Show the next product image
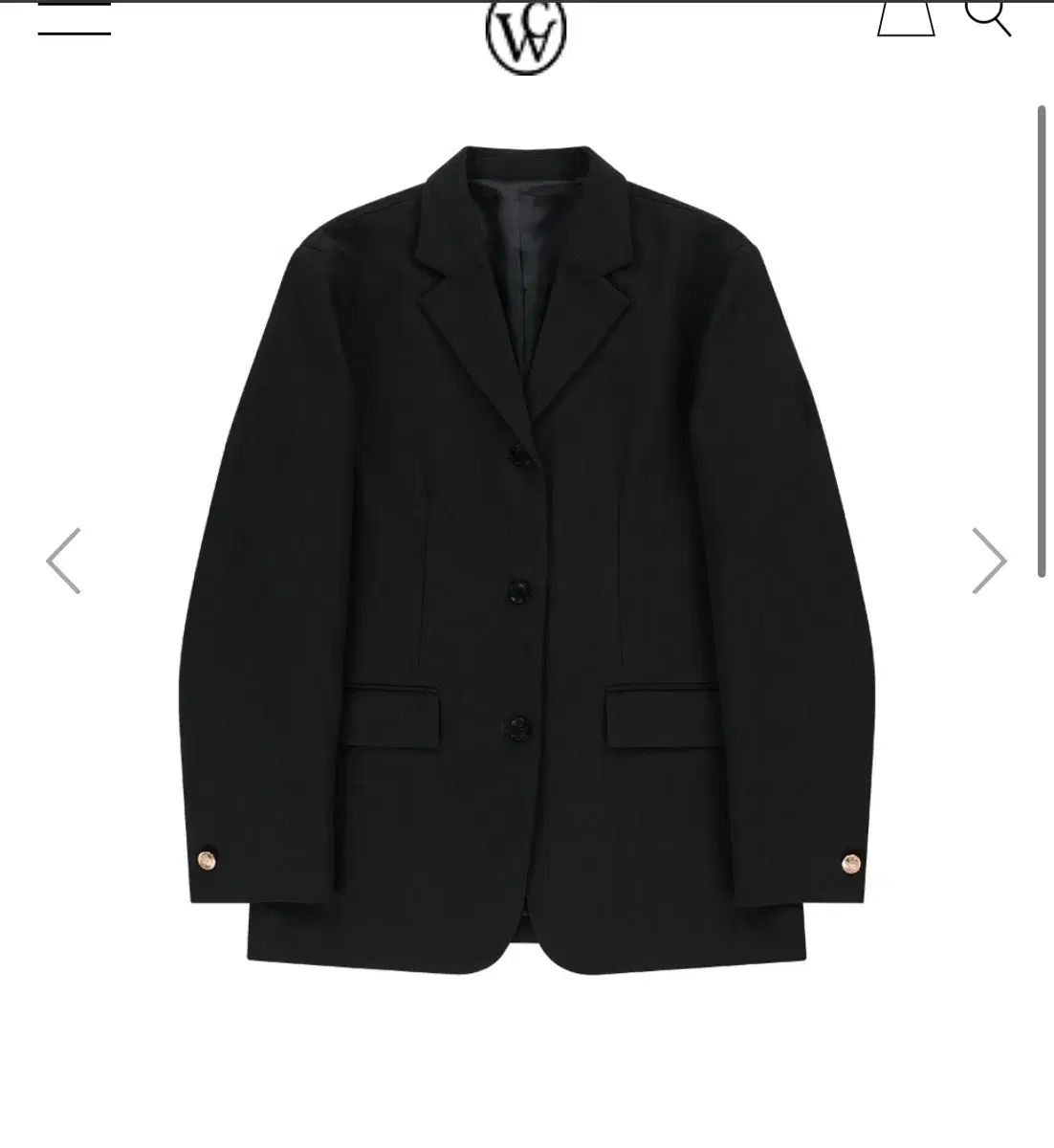Image resolution: width=1054 pixels, height=1148 pixels. (989, 561)
